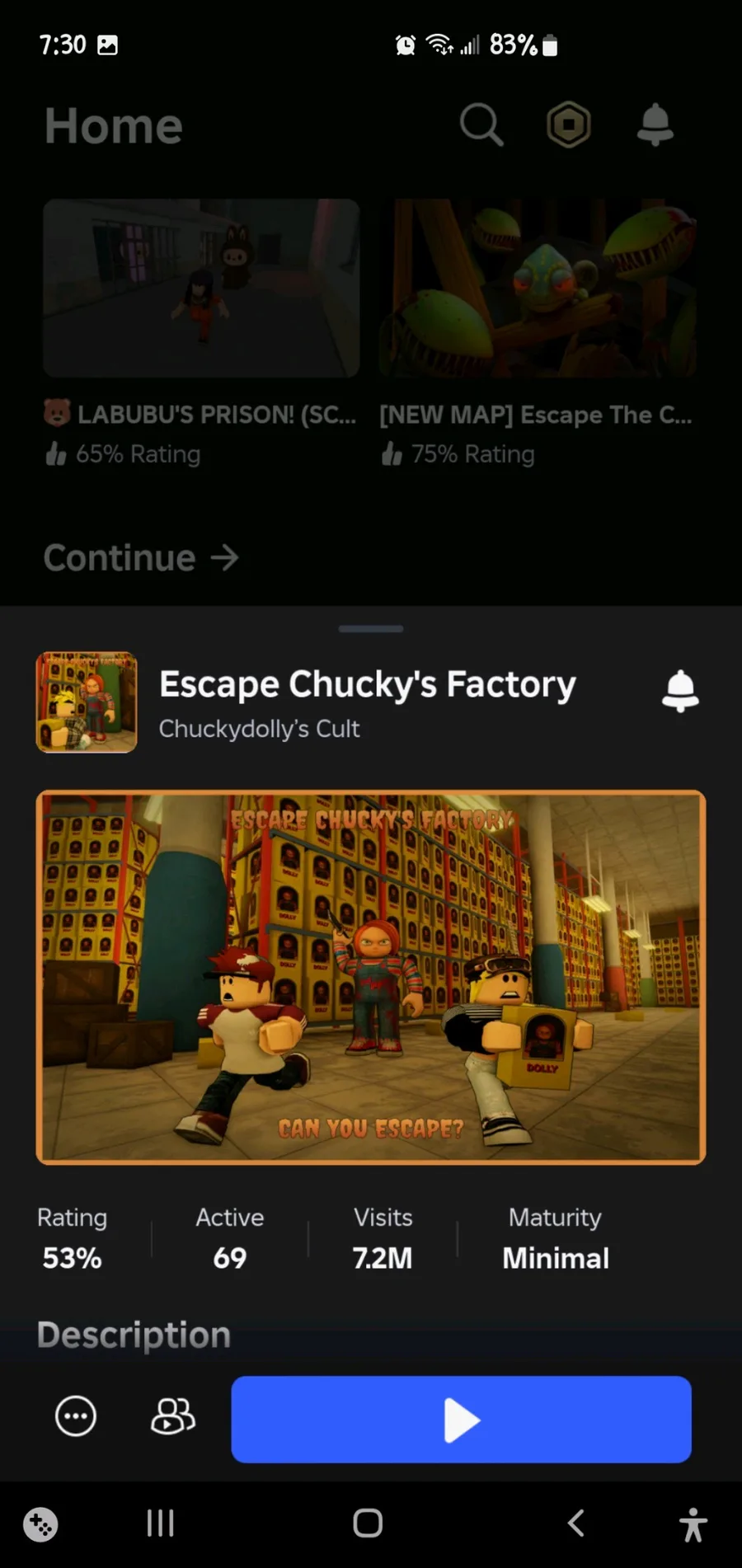Start playing Escape Chucky's Factory
Screen dimensions: 742x1568
461,1419
